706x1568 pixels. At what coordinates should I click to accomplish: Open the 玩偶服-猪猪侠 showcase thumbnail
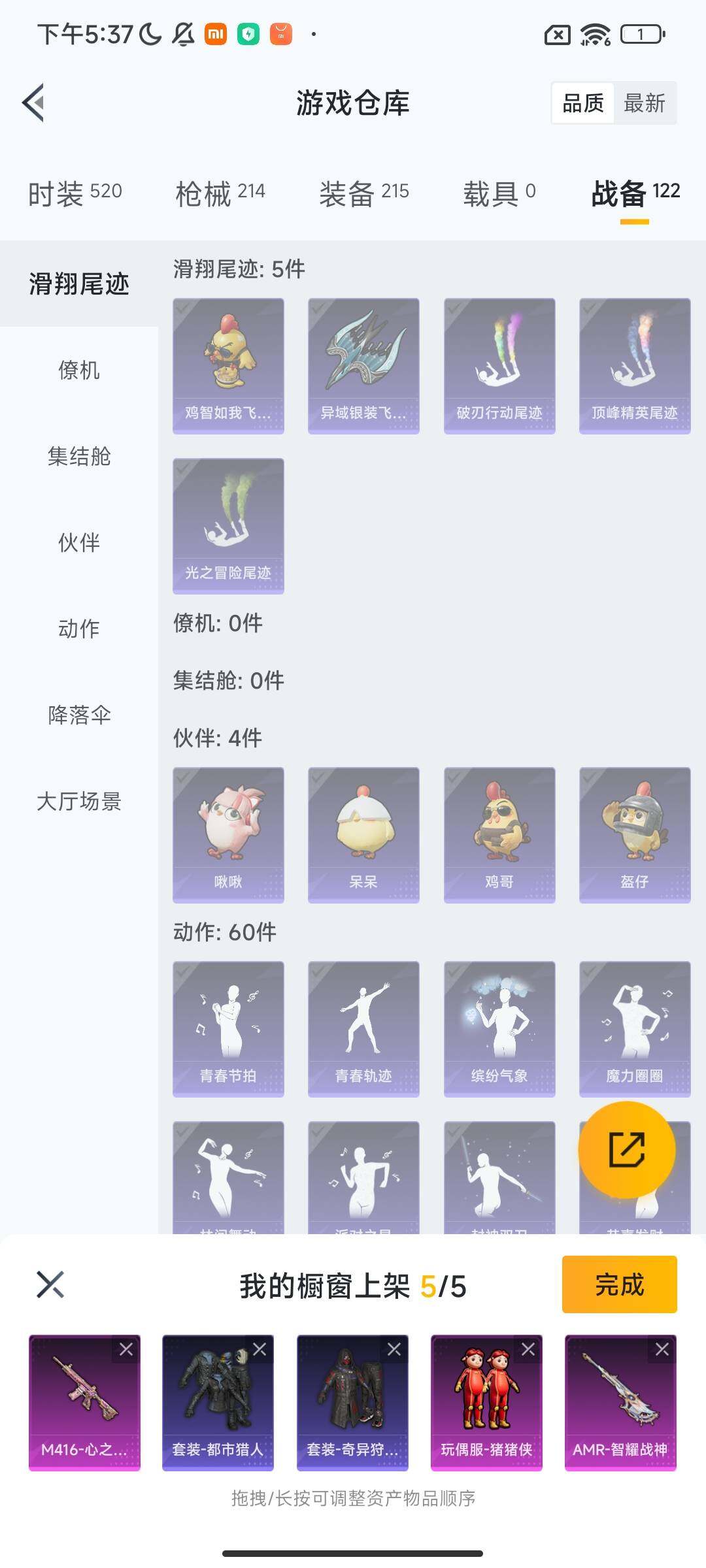tap(486, 1401)
